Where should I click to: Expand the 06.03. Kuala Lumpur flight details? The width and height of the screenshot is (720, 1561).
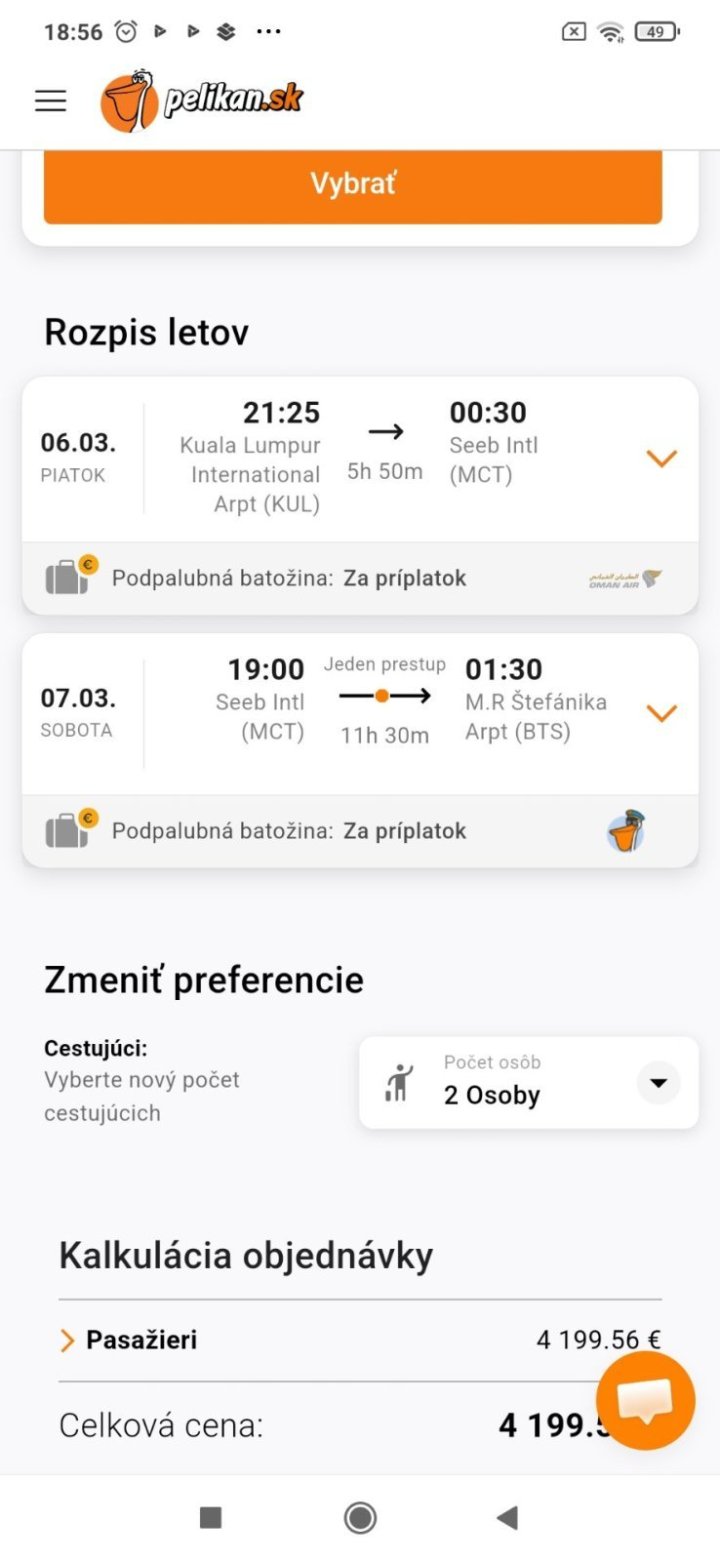tap(661, 458)
